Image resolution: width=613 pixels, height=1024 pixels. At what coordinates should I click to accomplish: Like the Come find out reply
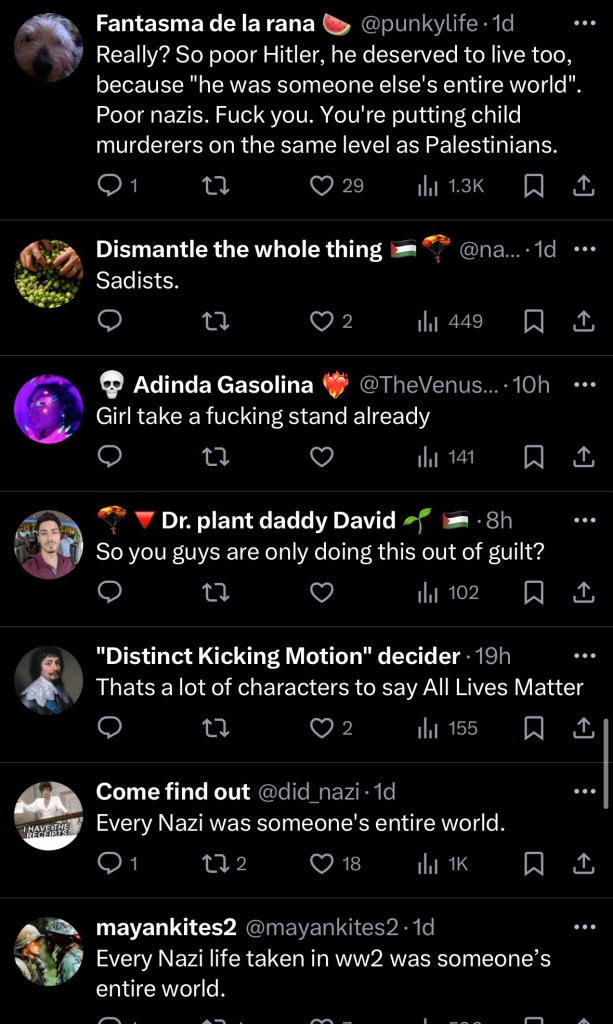(x=321, y=864)
